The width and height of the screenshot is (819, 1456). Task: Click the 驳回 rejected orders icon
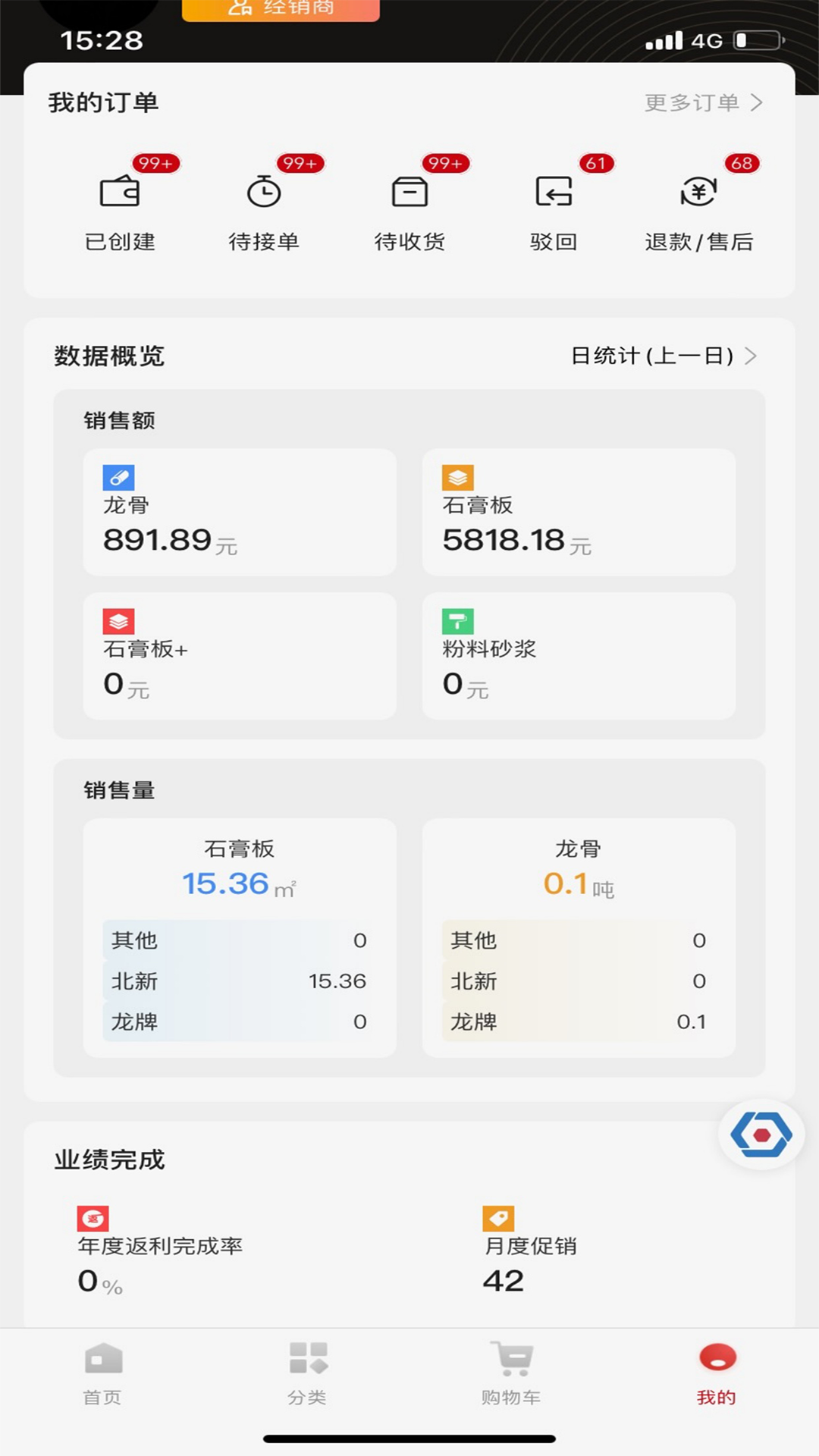pos(554,194)
